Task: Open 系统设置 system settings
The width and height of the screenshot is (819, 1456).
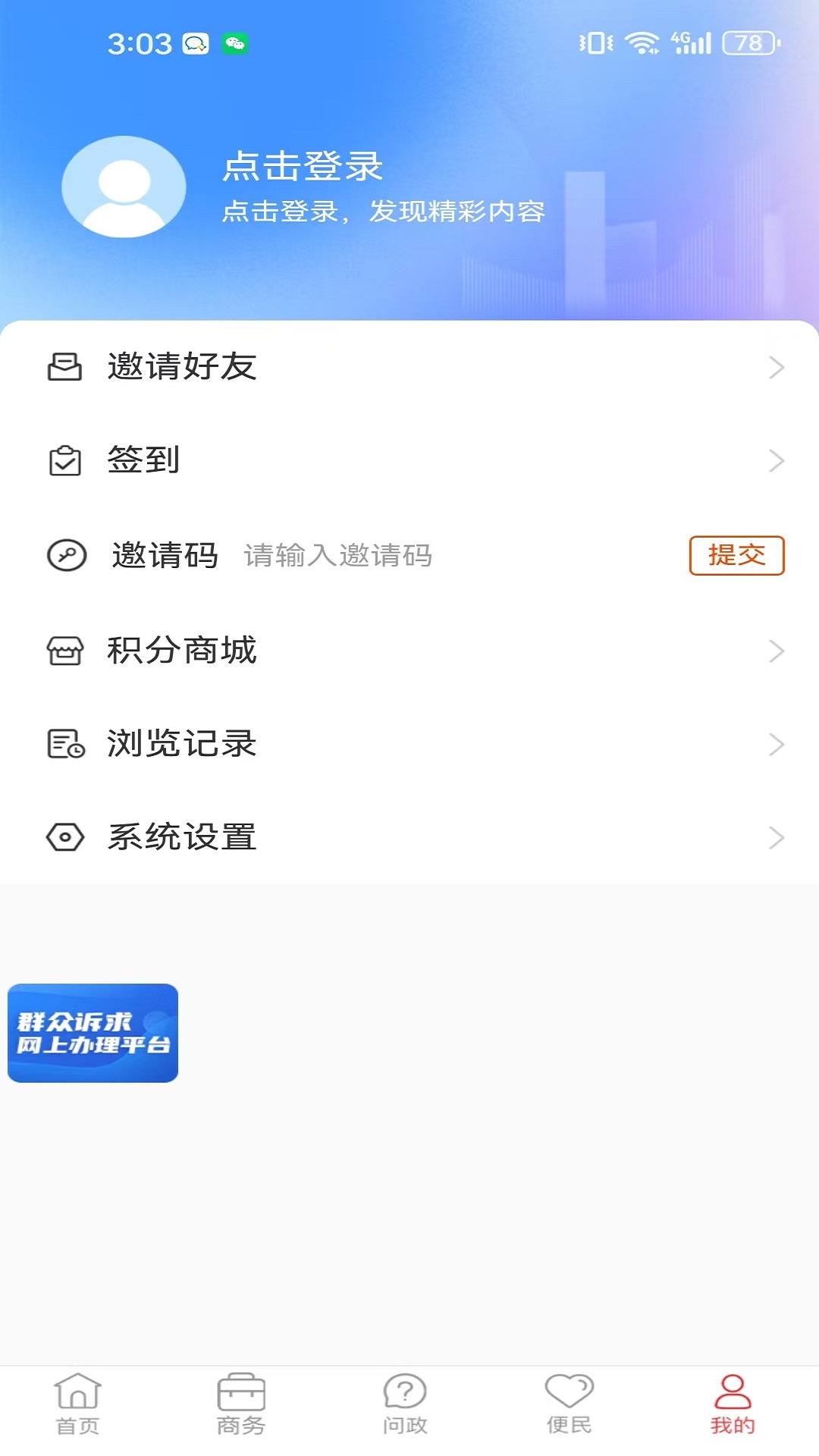Action: 409,837
